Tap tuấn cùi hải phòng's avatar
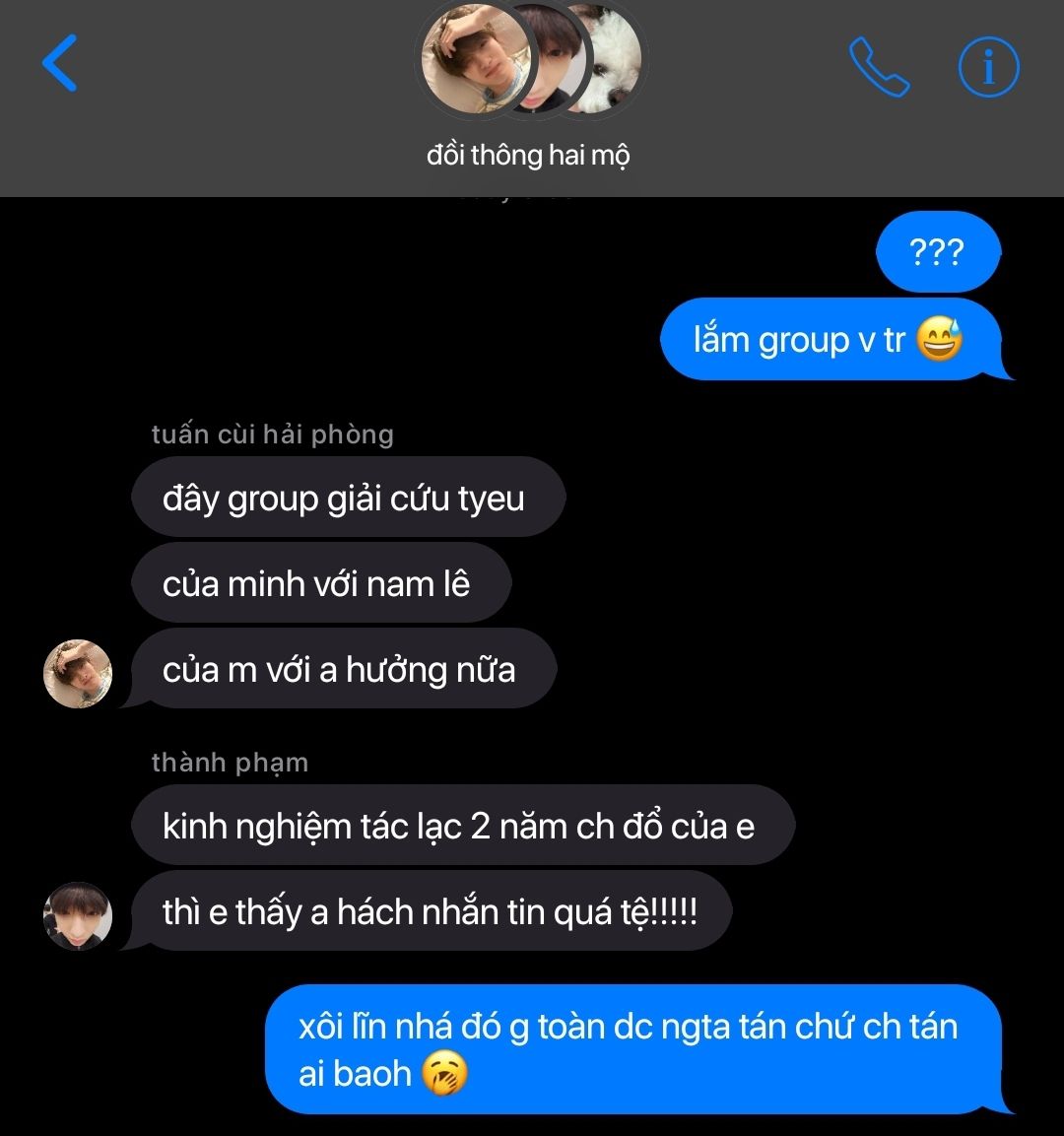The image size is (1064, 1136). [x=78, y=674]
